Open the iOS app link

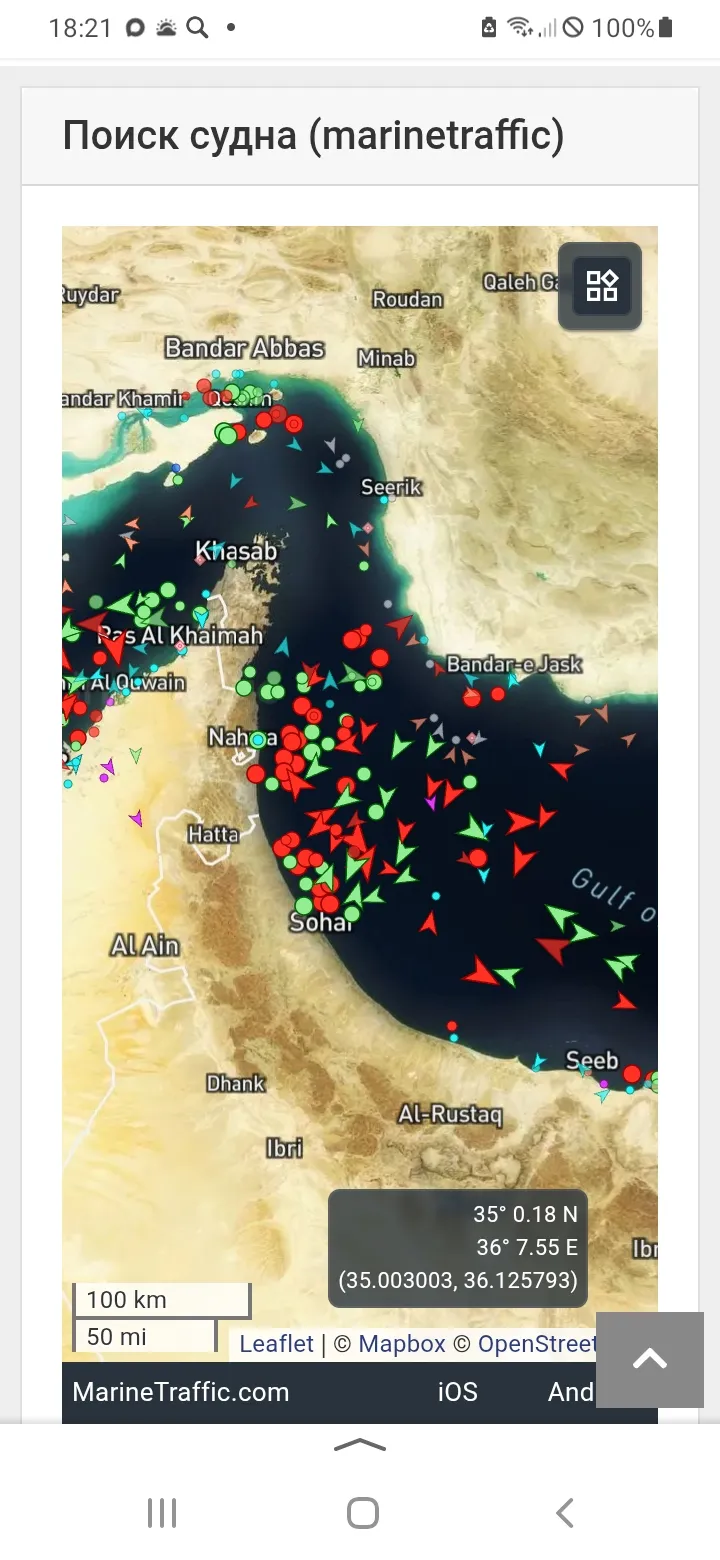457,1392
